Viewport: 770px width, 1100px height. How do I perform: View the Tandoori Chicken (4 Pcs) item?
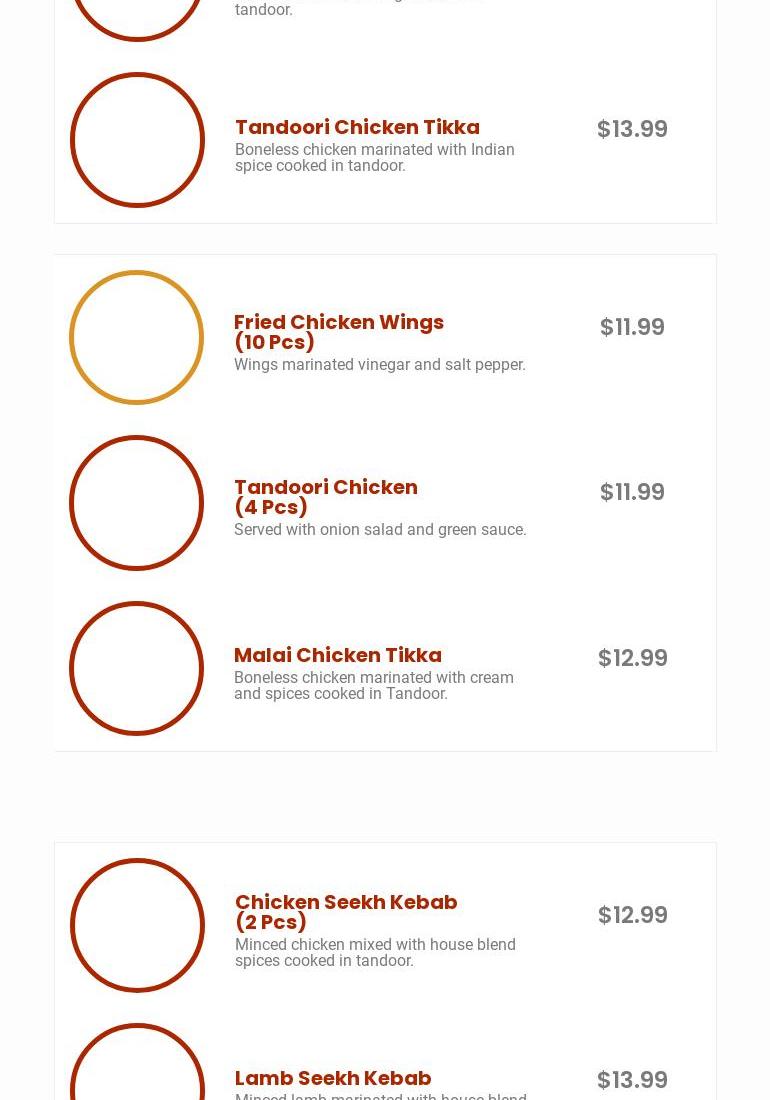click(326, 497)
